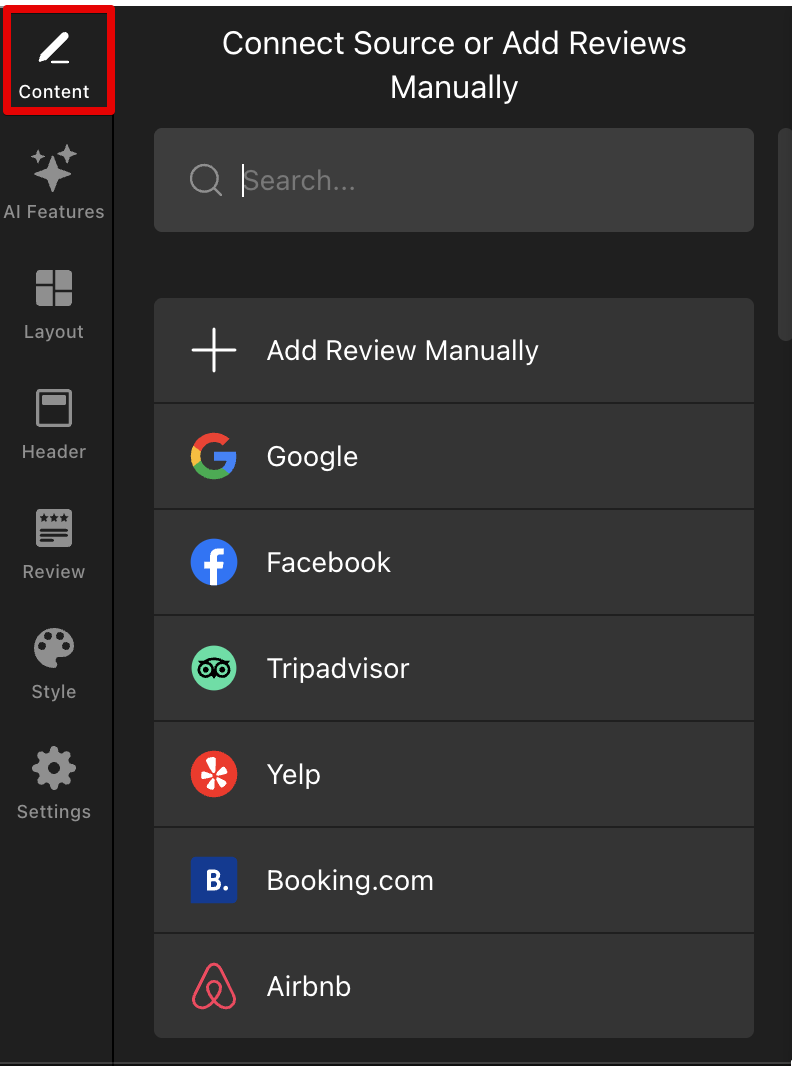Go to the Layout tab
This screenshot has height=1066, width=792.
click(54, 303)
